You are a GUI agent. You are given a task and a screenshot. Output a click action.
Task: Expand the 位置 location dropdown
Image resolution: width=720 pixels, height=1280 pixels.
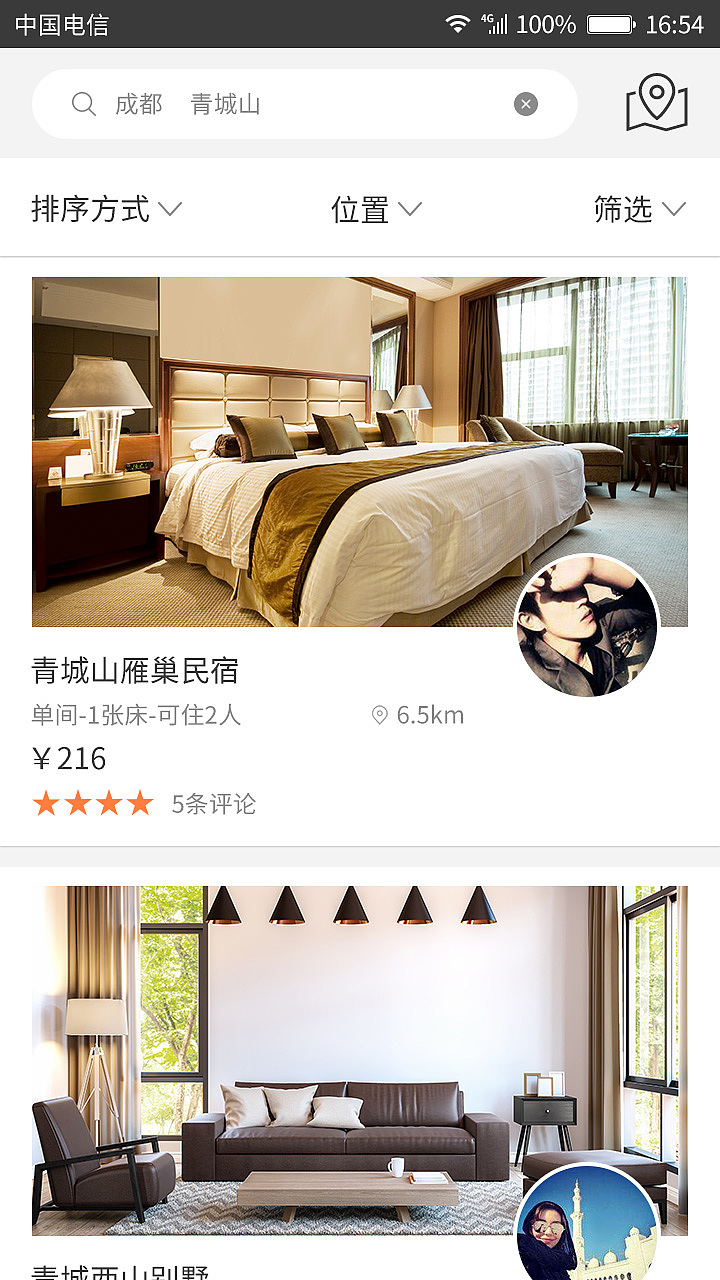[x=376, y=209]
